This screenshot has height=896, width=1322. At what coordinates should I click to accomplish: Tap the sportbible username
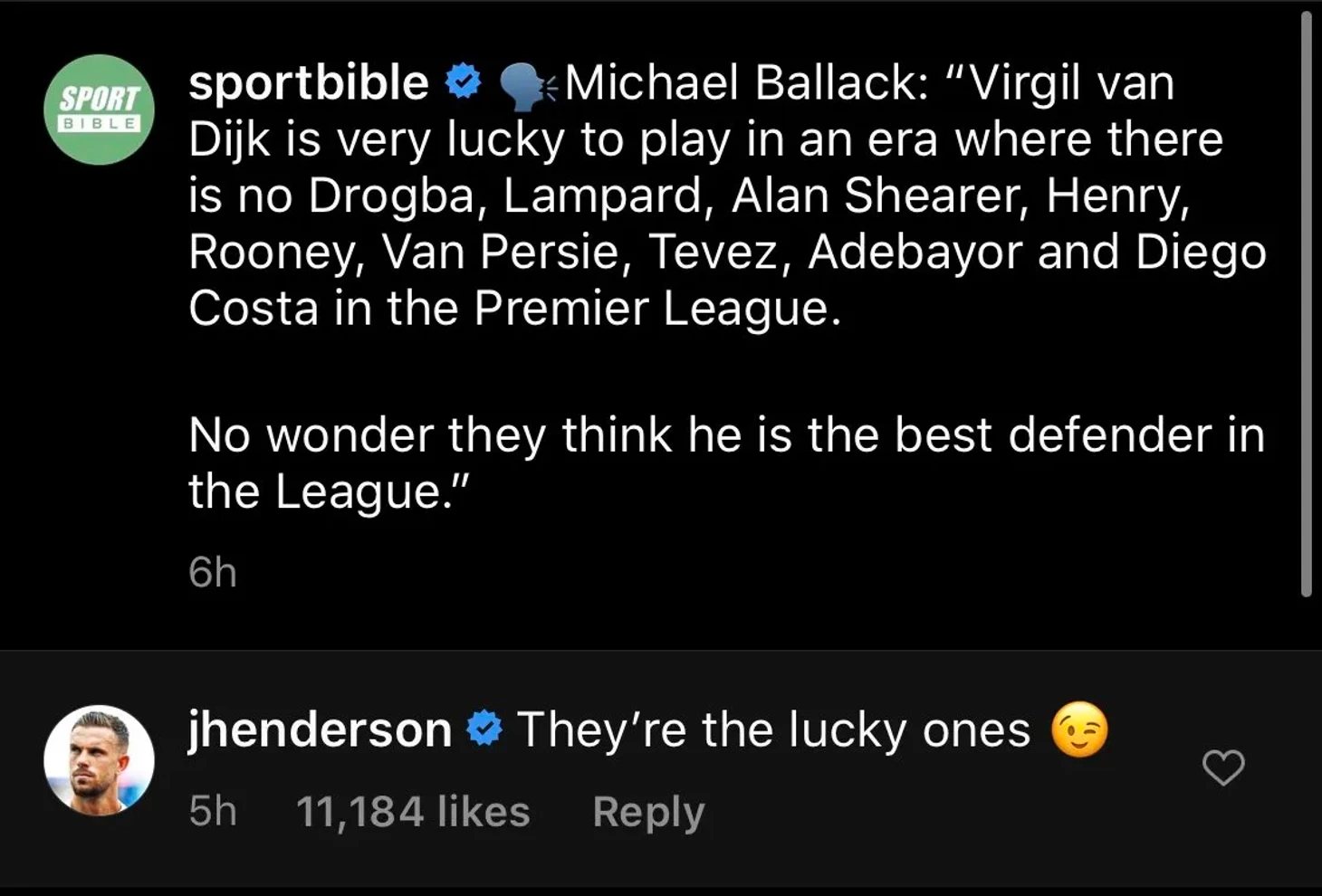(309, 83)
